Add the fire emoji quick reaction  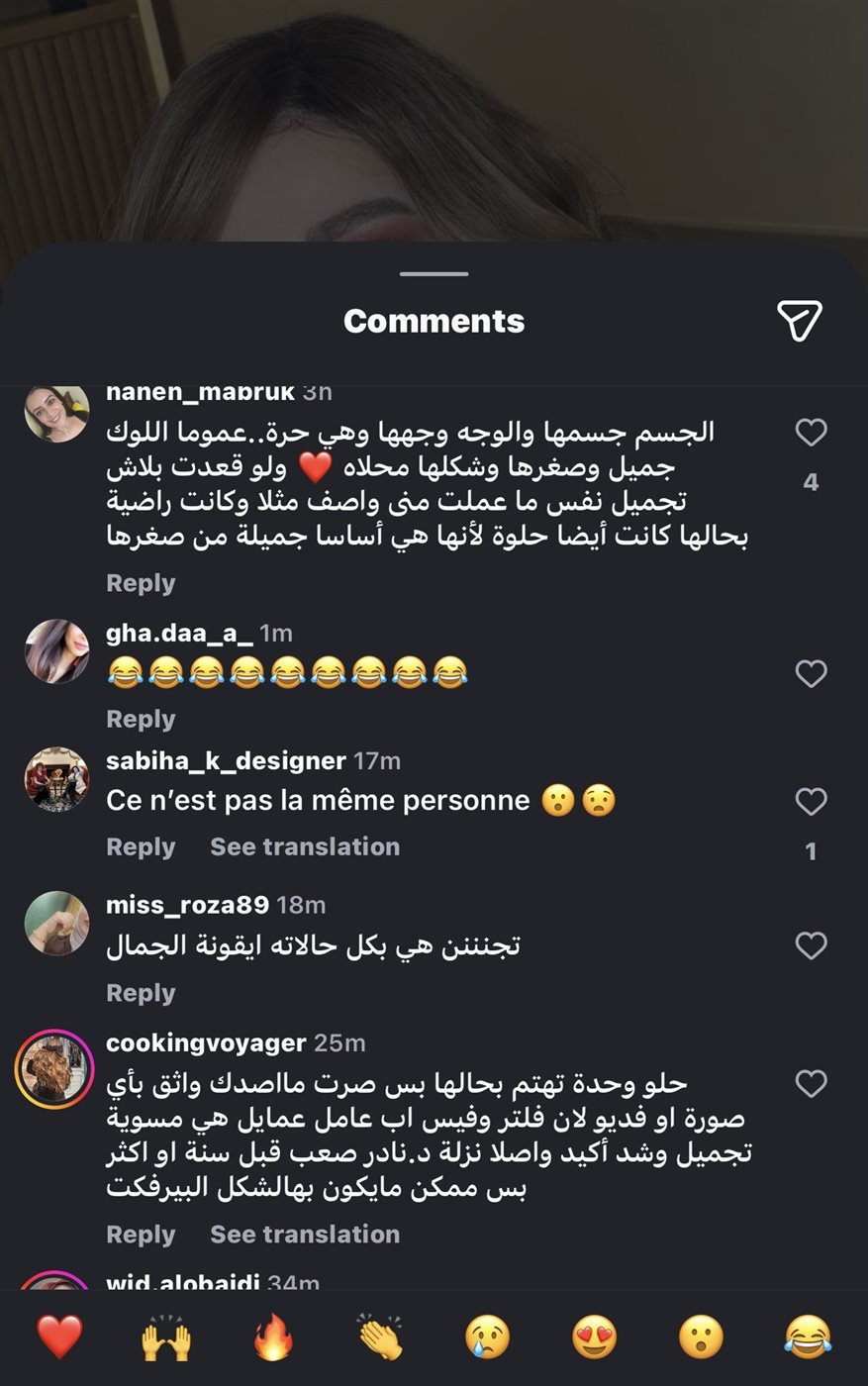coord(274,1337)
